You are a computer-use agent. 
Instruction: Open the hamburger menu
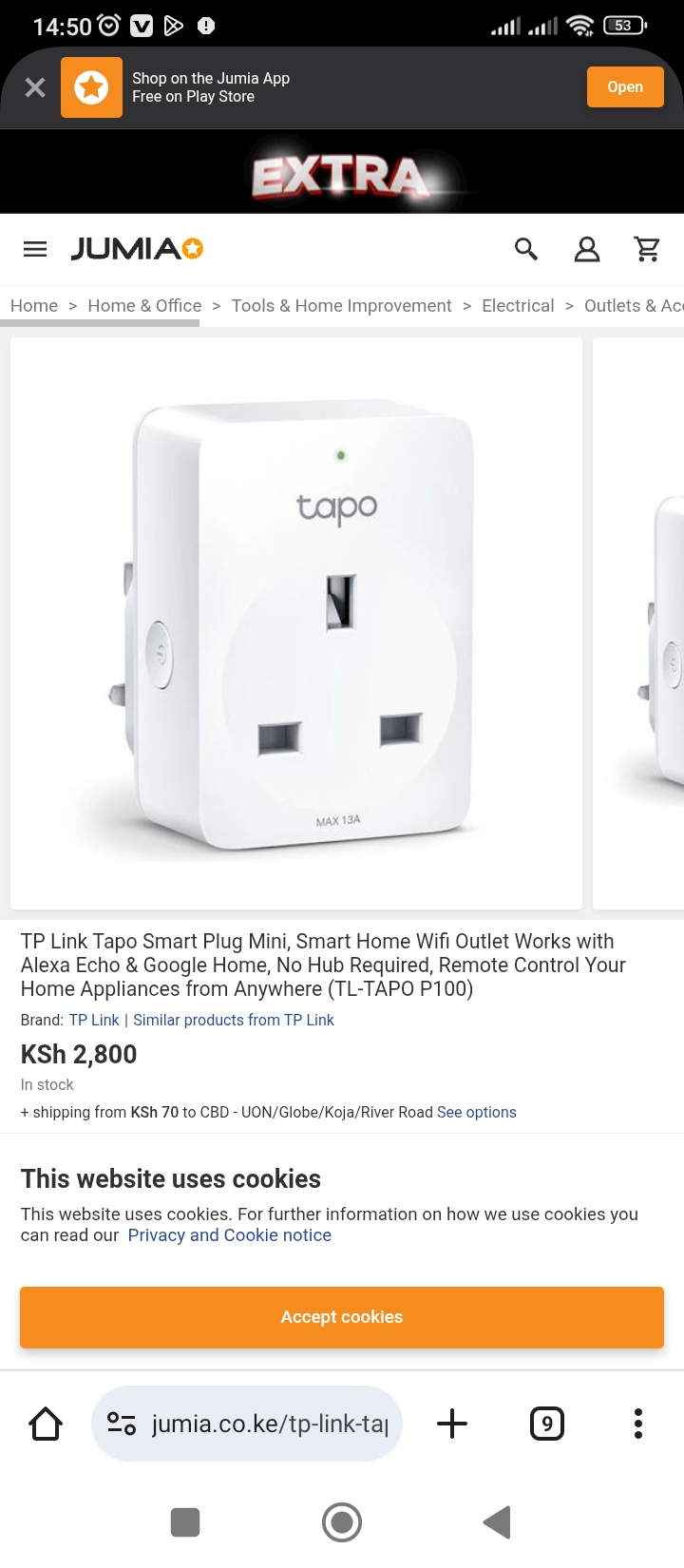pyautogui.click(x=35, y=249)
